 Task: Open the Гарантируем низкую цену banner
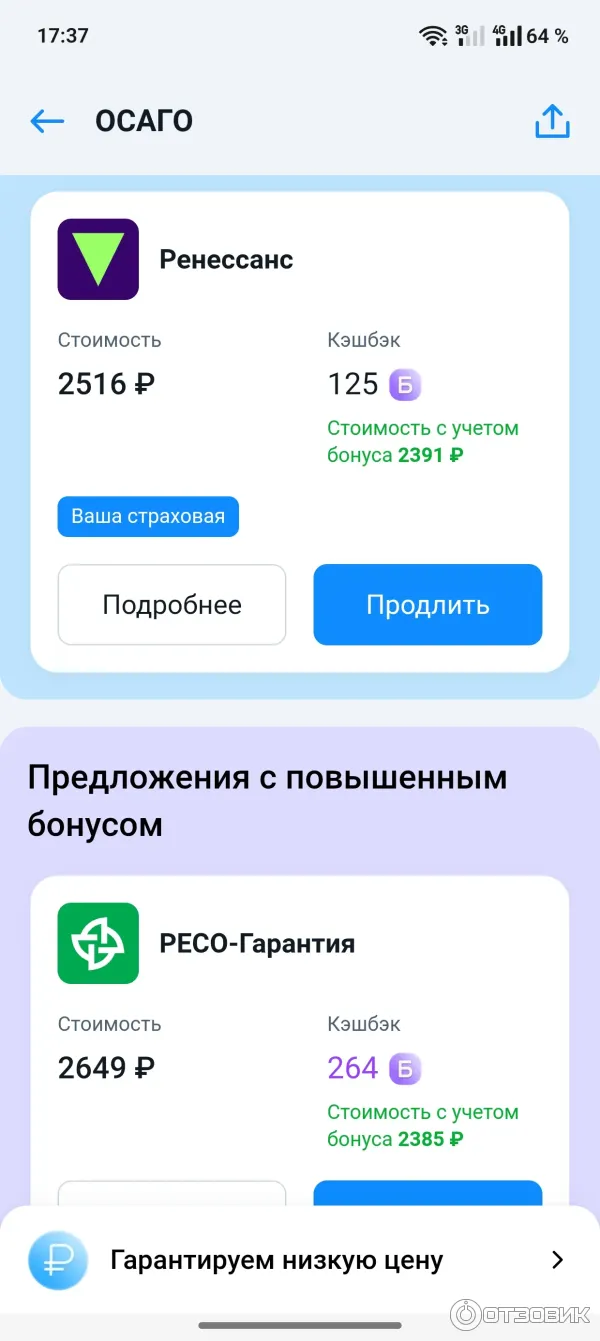click(300, 1260)
